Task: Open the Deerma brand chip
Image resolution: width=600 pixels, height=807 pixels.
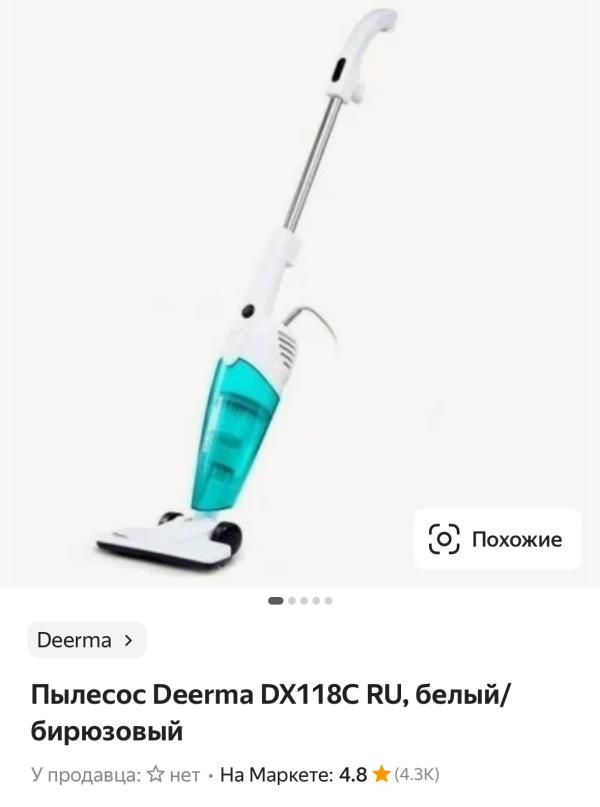Action: coord(86,640)
